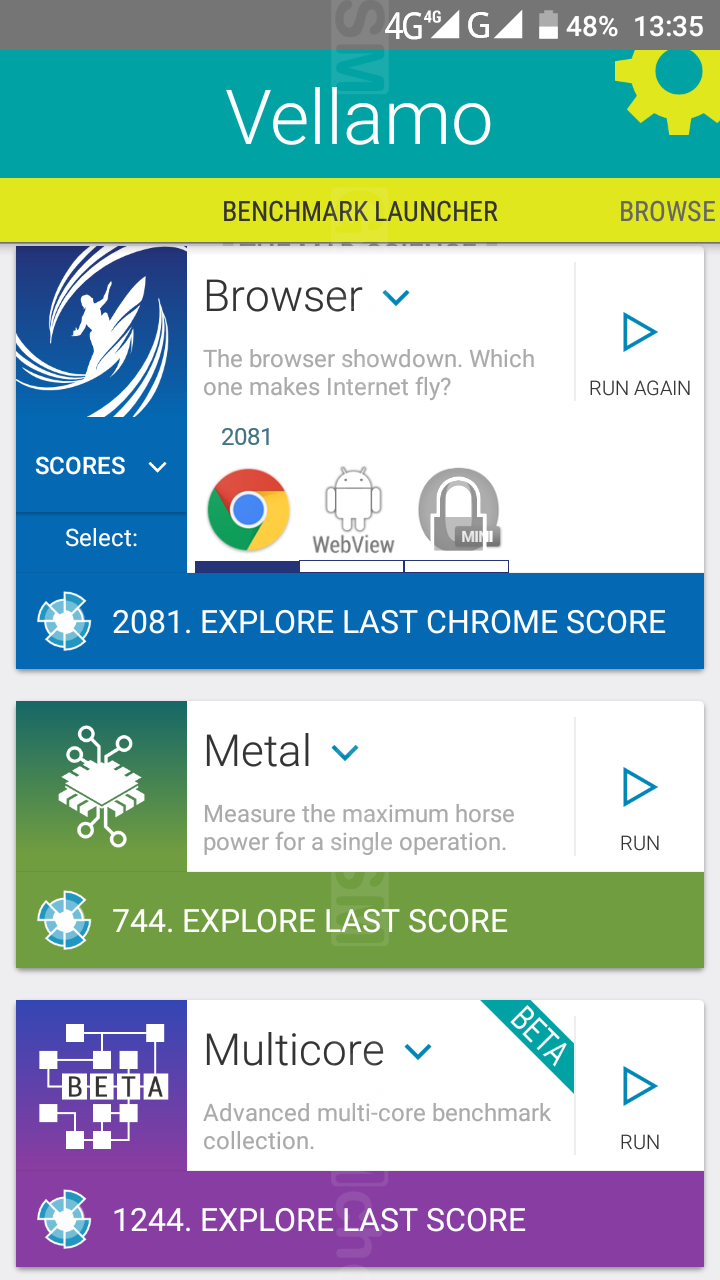Screen dimensions: 720x1280
Task: Select the Benchmark Launcher tab
Action: coord(360,212)
